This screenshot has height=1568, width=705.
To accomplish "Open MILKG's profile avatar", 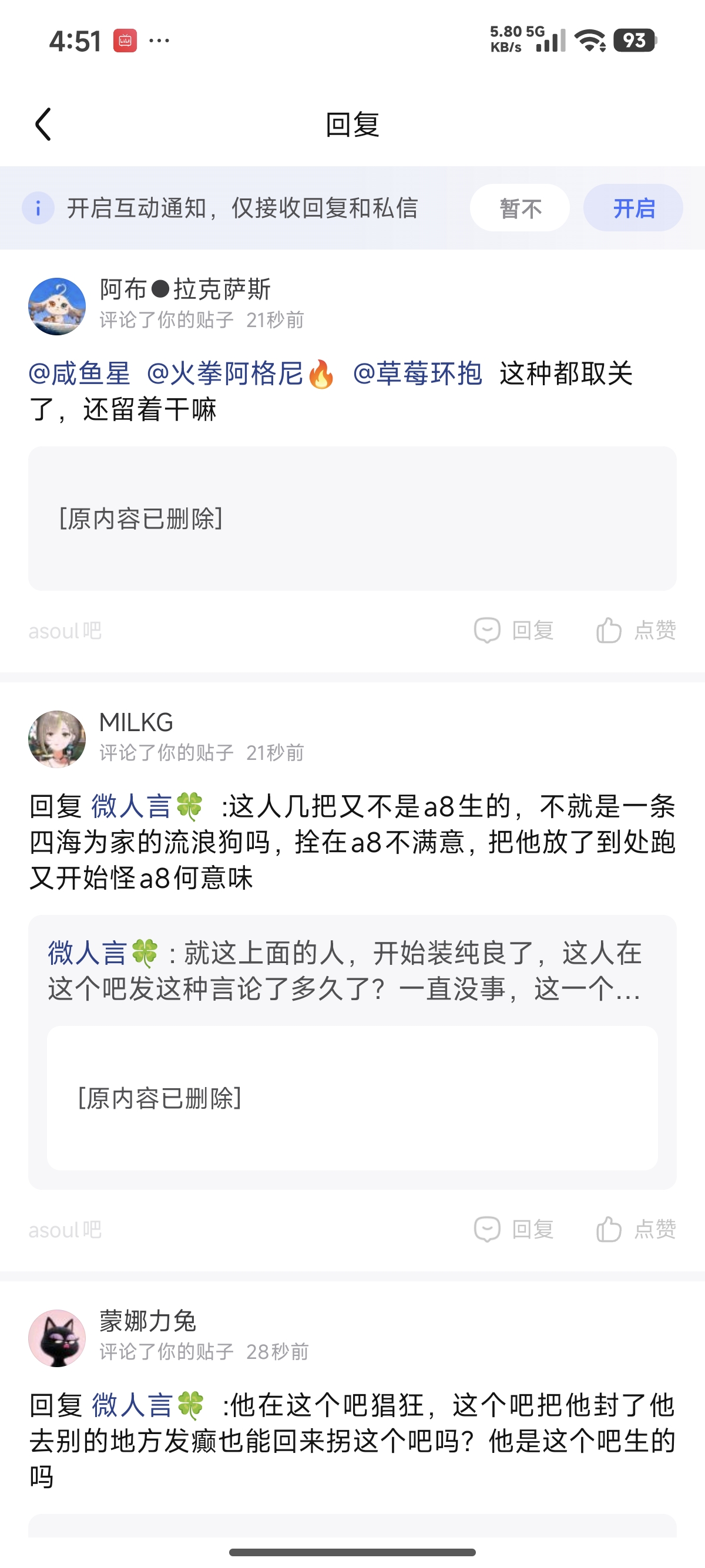I will 57,739.
